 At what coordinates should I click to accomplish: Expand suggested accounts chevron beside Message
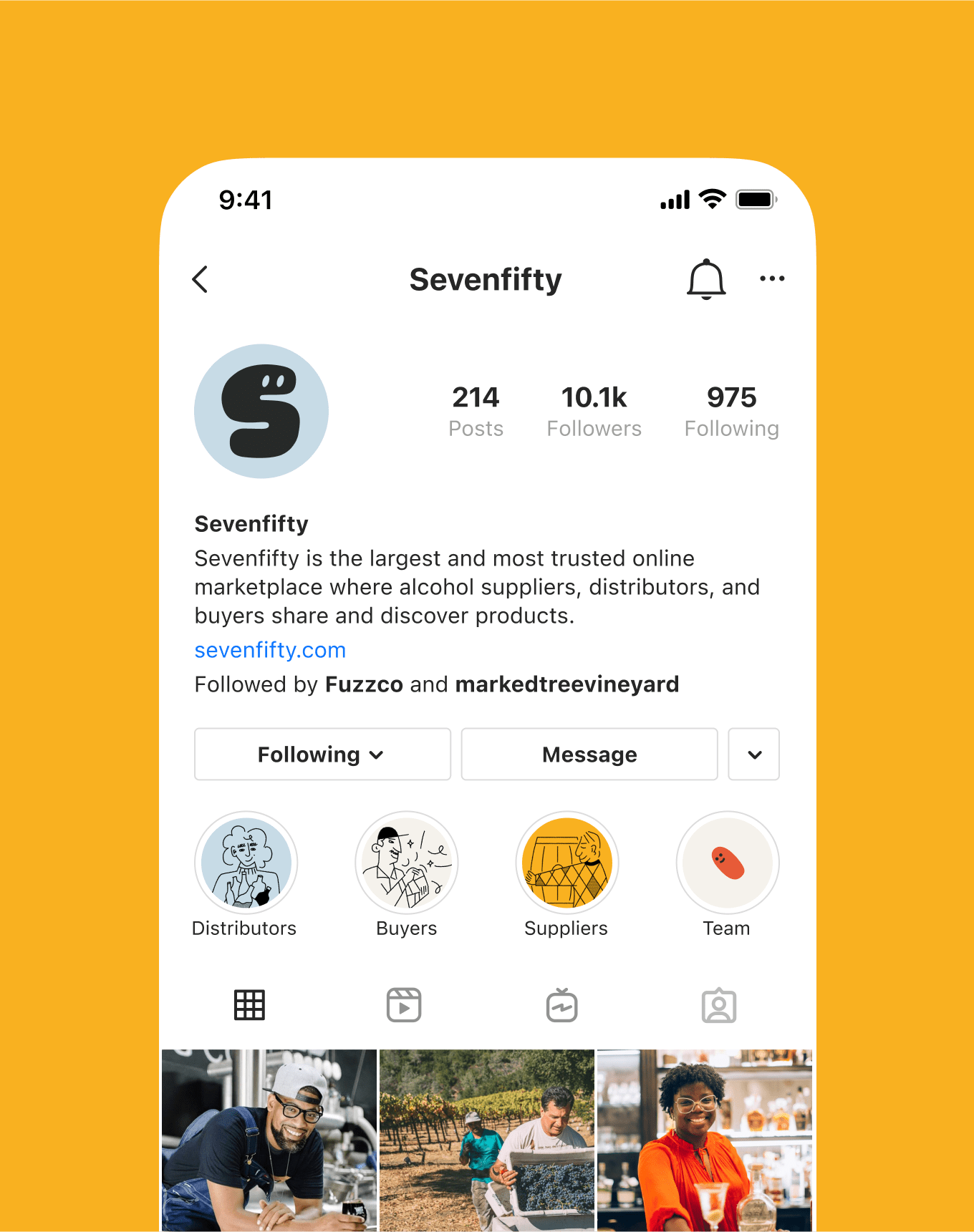754,755
